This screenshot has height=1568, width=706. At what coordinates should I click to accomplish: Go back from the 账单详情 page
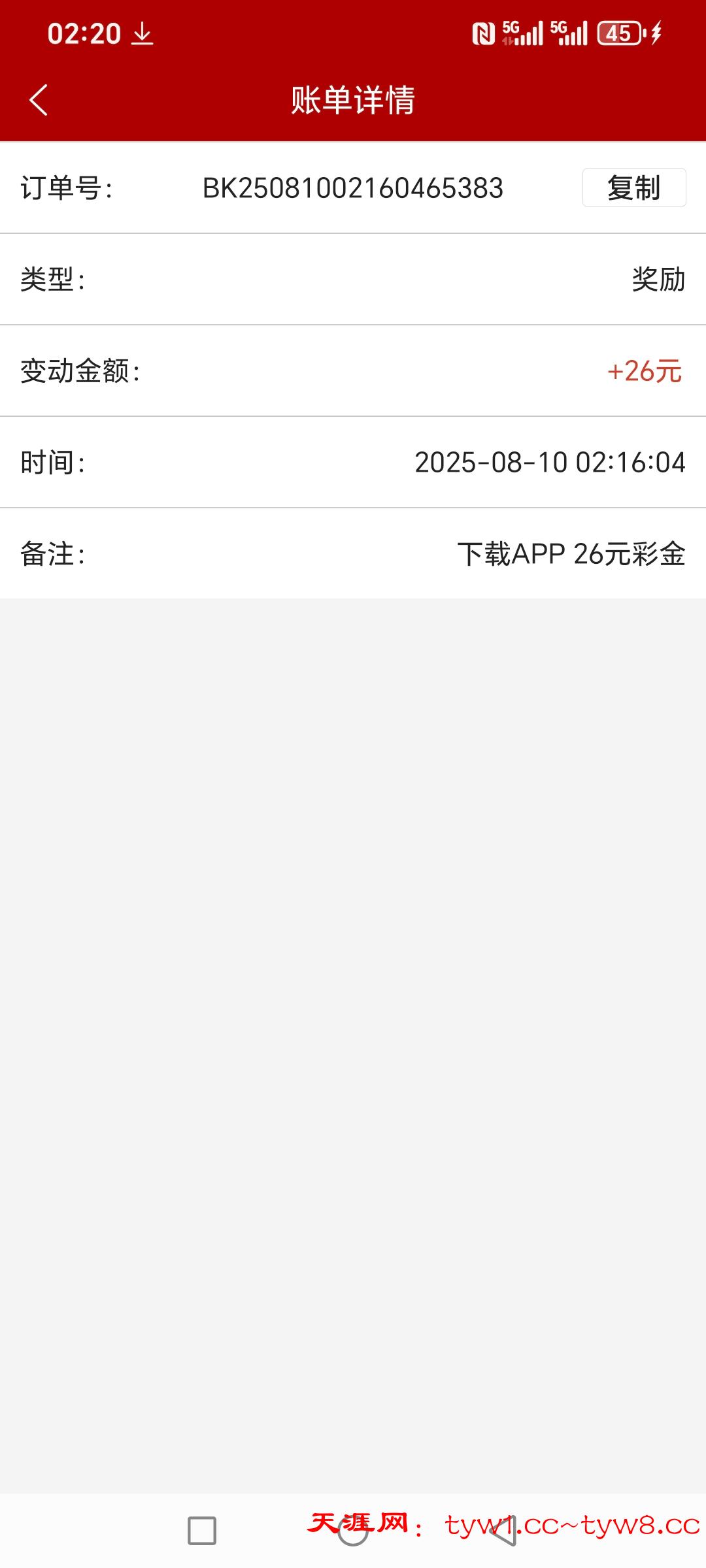(39, 100)
